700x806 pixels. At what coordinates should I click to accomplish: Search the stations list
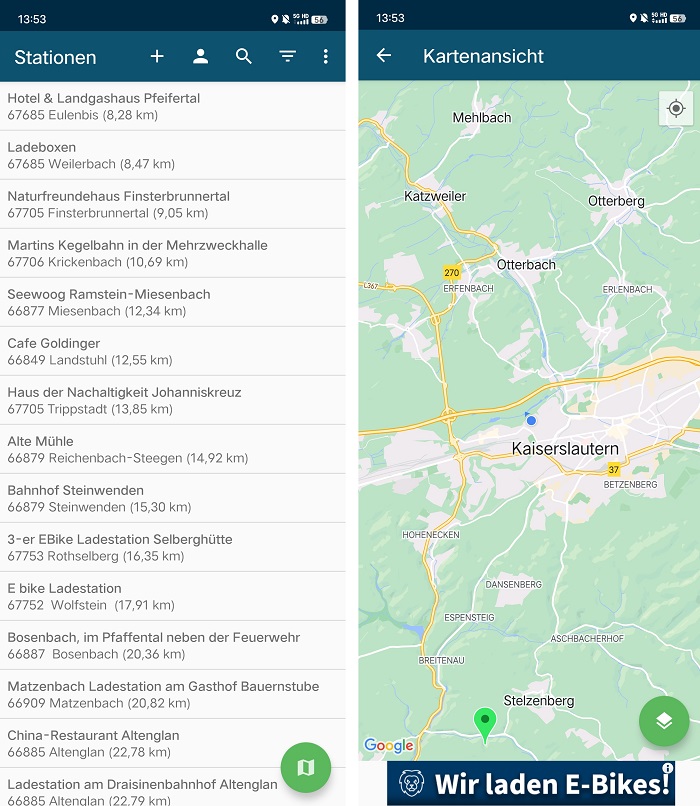(x=244, y=57)
